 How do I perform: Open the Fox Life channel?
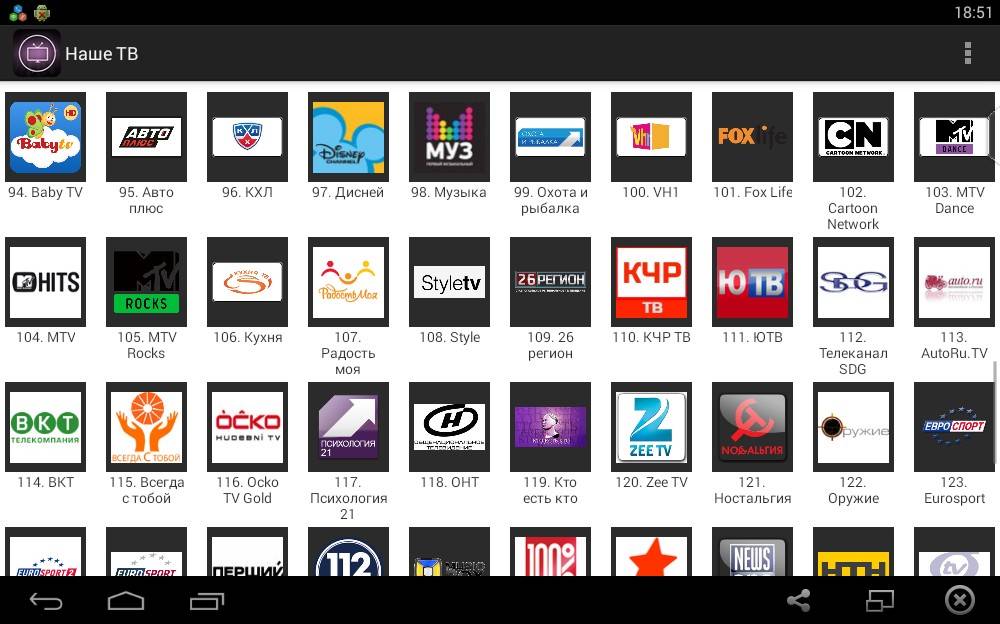(752, 137)
